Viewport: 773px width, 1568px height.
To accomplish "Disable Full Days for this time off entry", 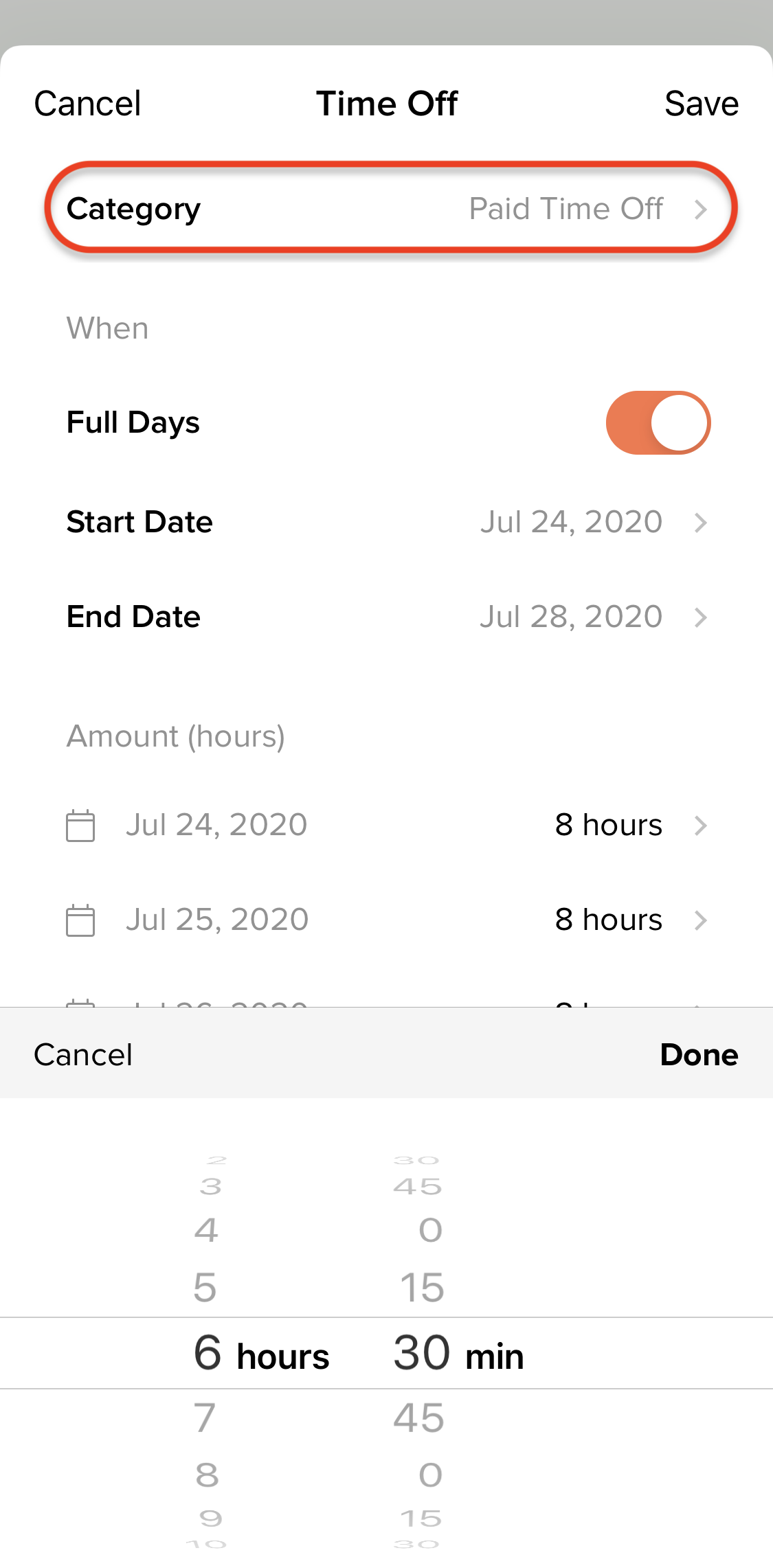I will [658, 422].
